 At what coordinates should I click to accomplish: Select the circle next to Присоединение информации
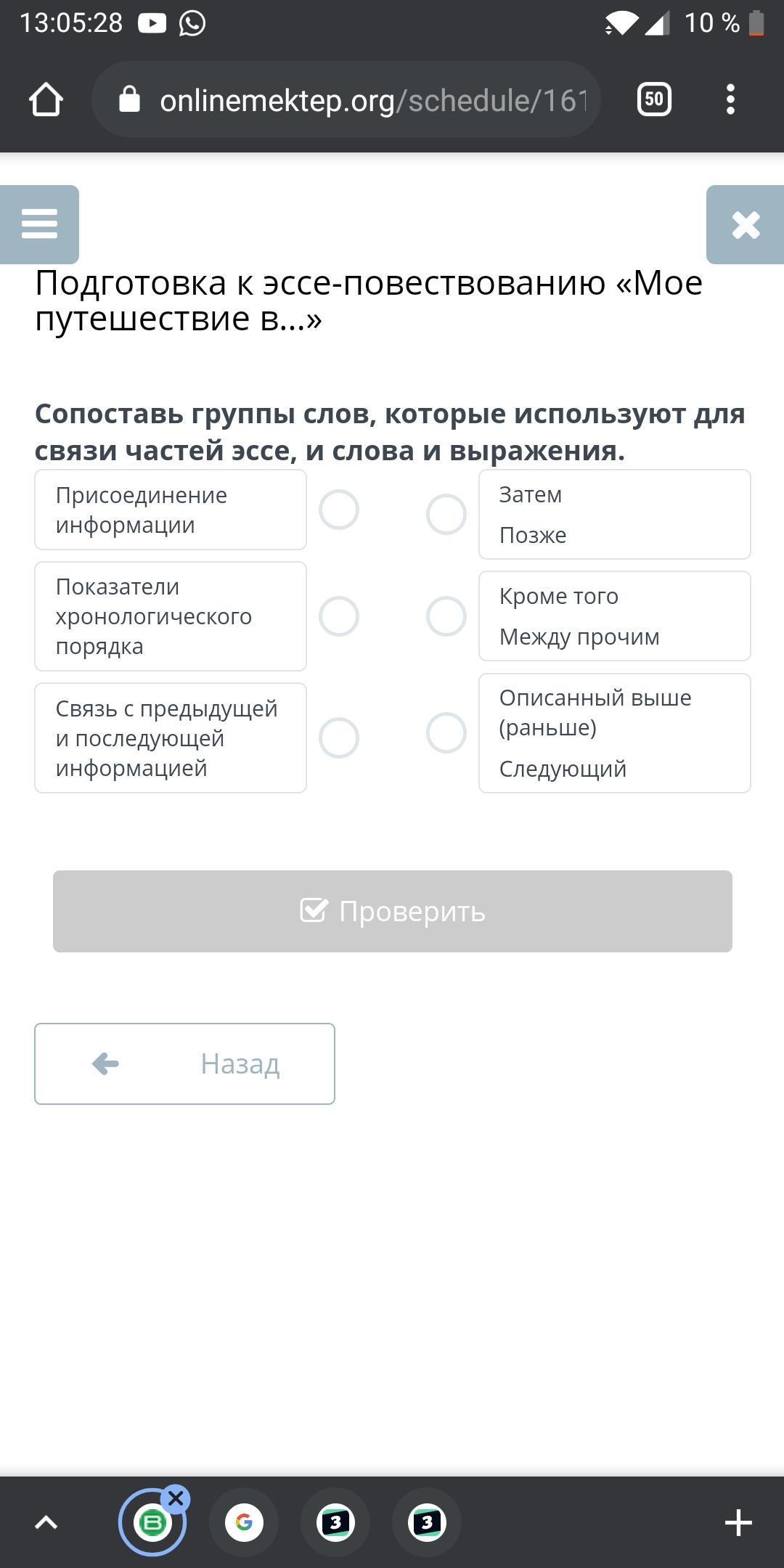(339, 510)
